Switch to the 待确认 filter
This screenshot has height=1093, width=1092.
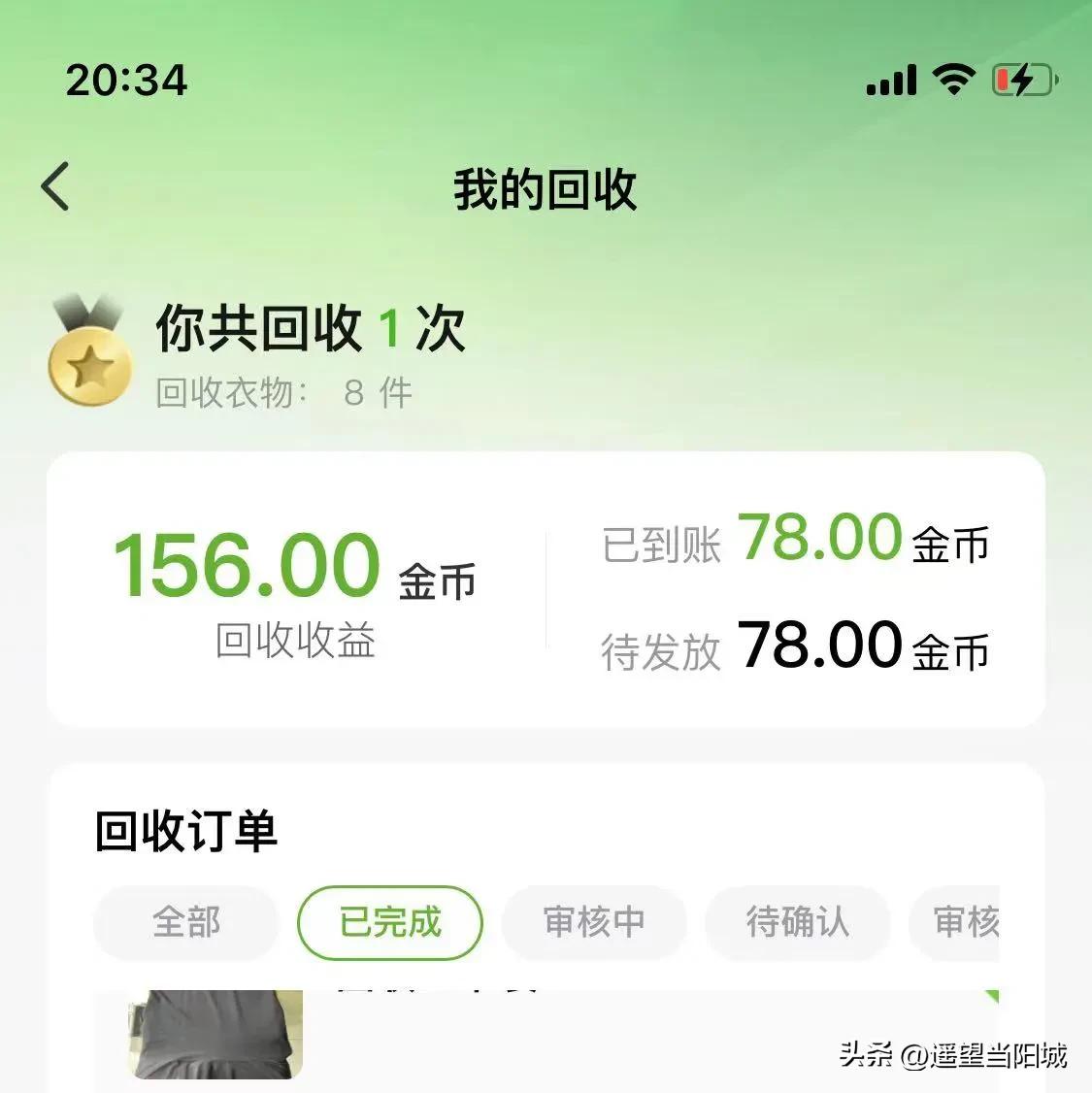(797, 923)
